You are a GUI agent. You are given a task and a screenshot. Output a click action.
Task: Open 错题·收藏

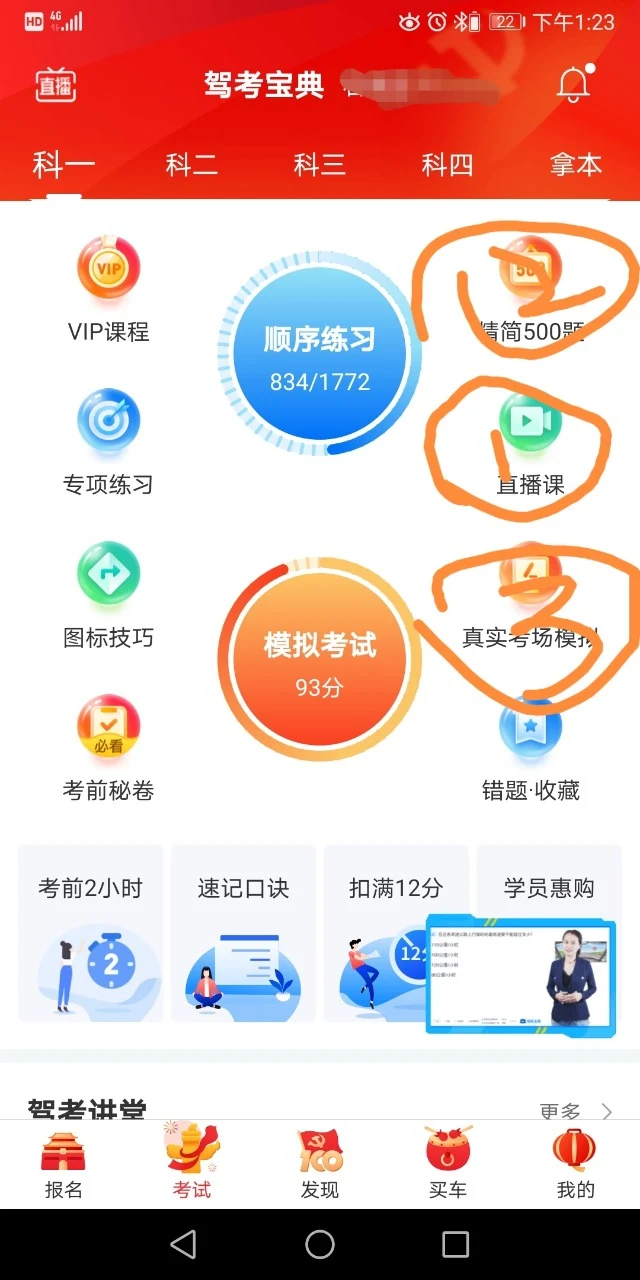pyautogui.click(x=531, y=749)
